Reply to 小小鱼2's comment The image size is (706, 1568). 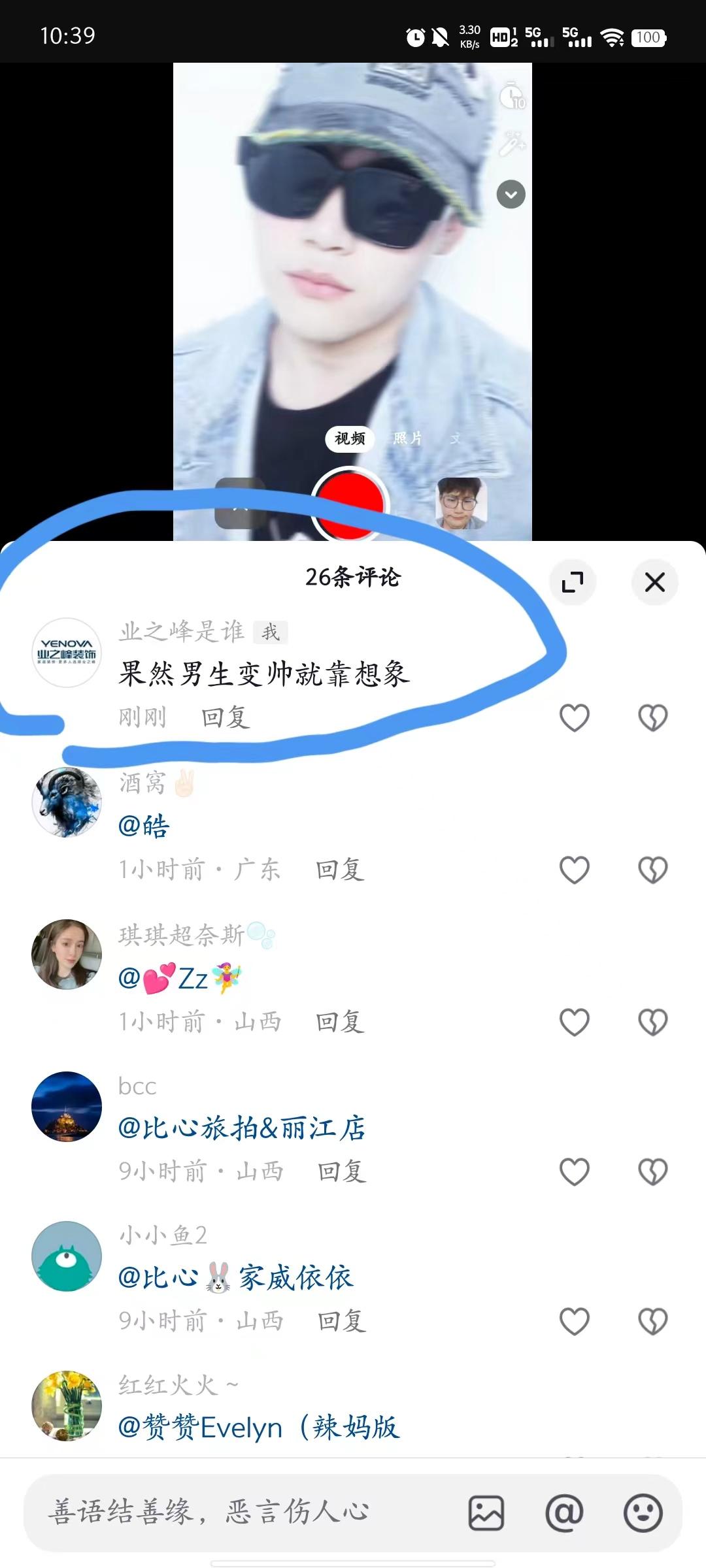pos(341,1321)
